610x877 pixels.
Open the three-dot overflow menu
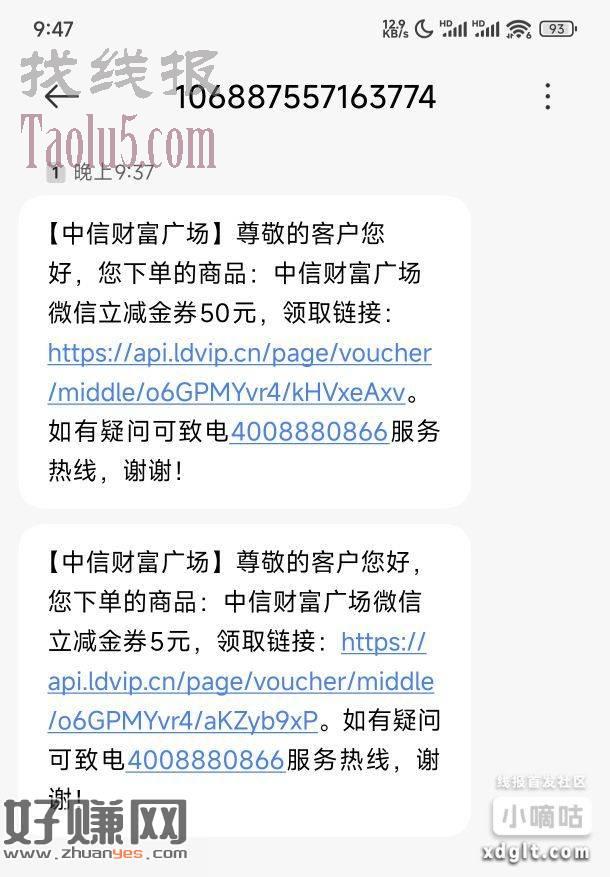click(x=547, y=97)
